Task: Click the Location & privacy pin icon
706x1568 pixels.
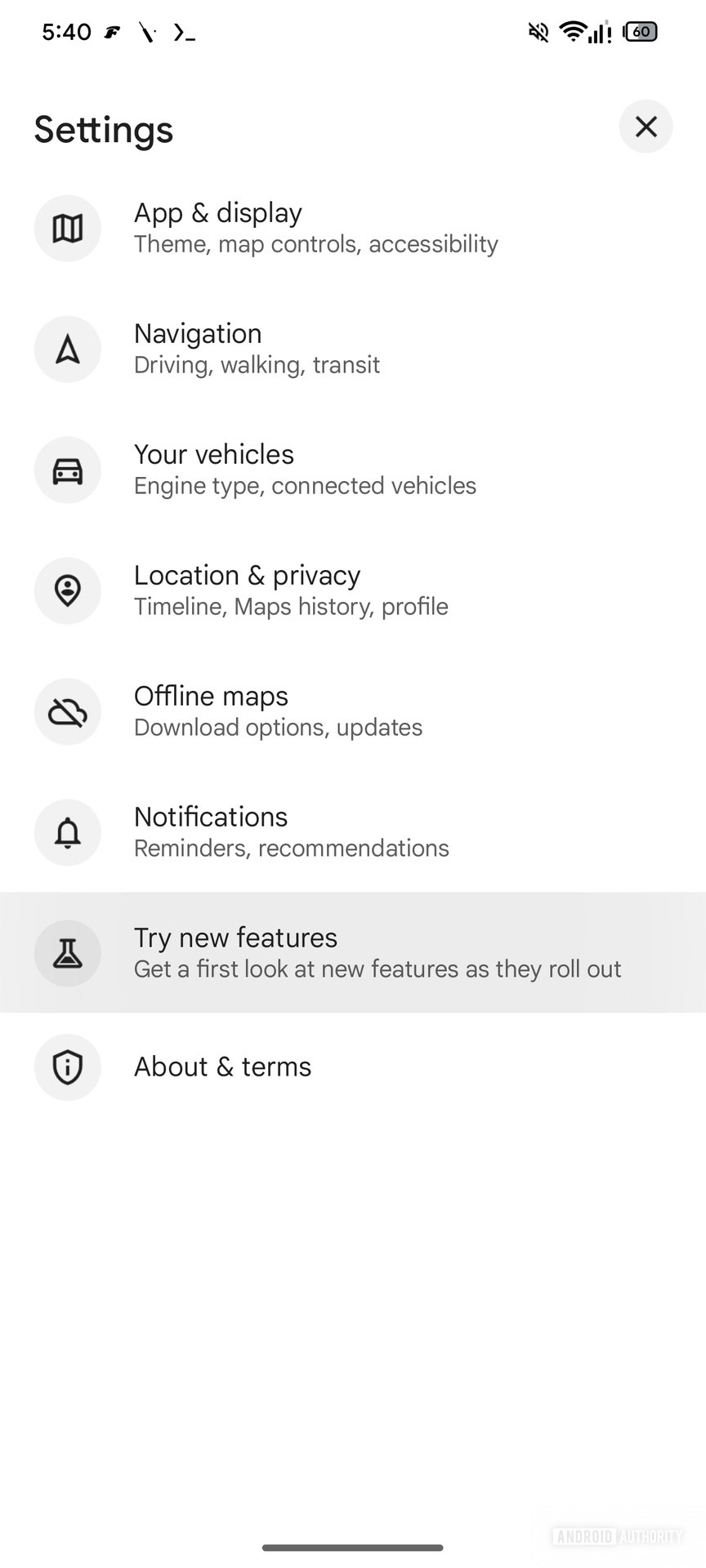Action: coord(67,590)
